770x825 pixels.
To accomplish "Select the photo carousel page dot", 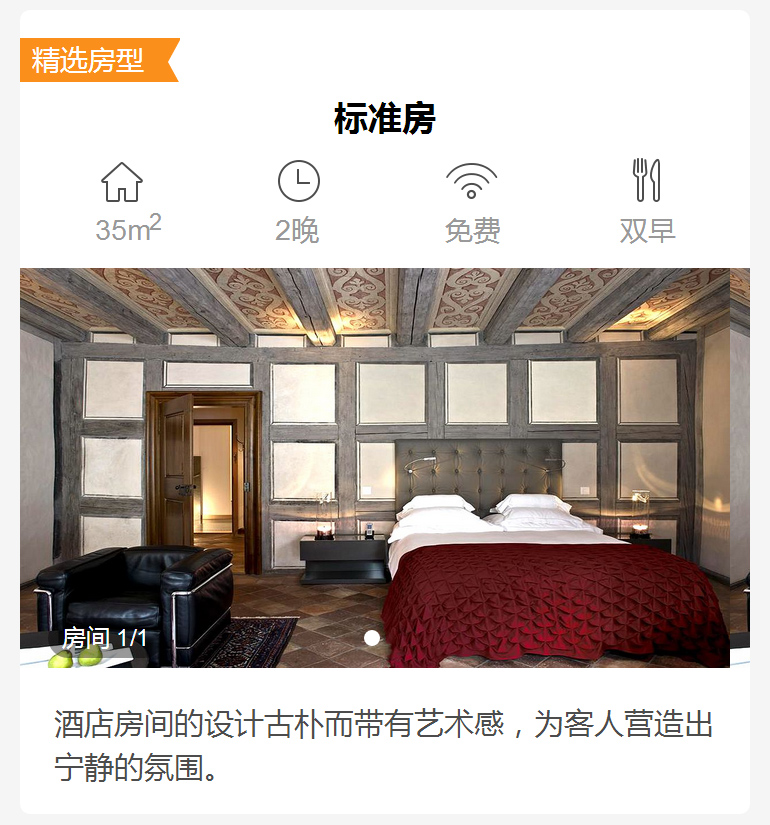I will pos(372,638).
